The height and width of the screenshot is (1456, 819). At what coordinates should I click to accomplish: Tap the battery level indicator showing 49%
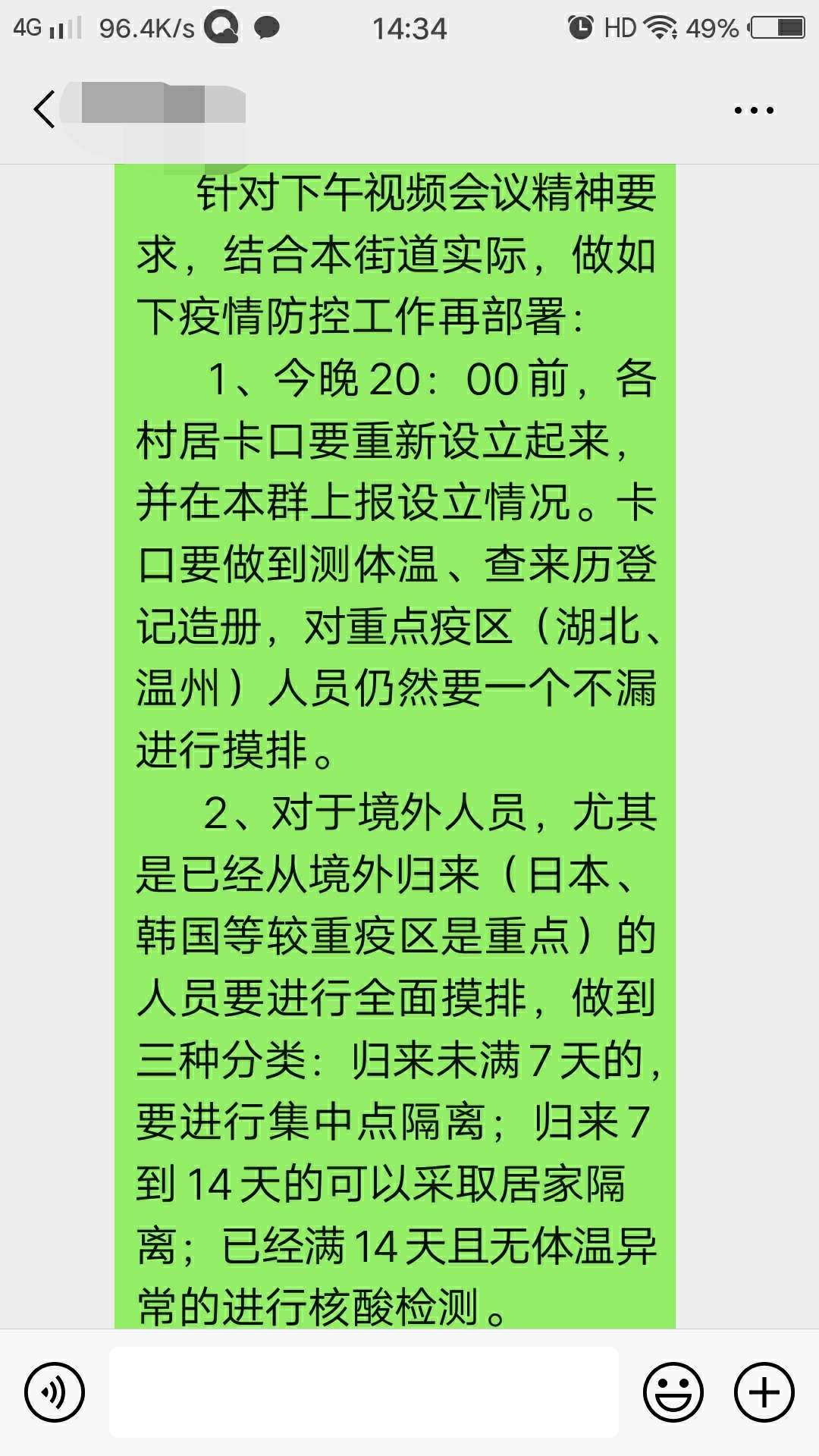pos(714,26)
